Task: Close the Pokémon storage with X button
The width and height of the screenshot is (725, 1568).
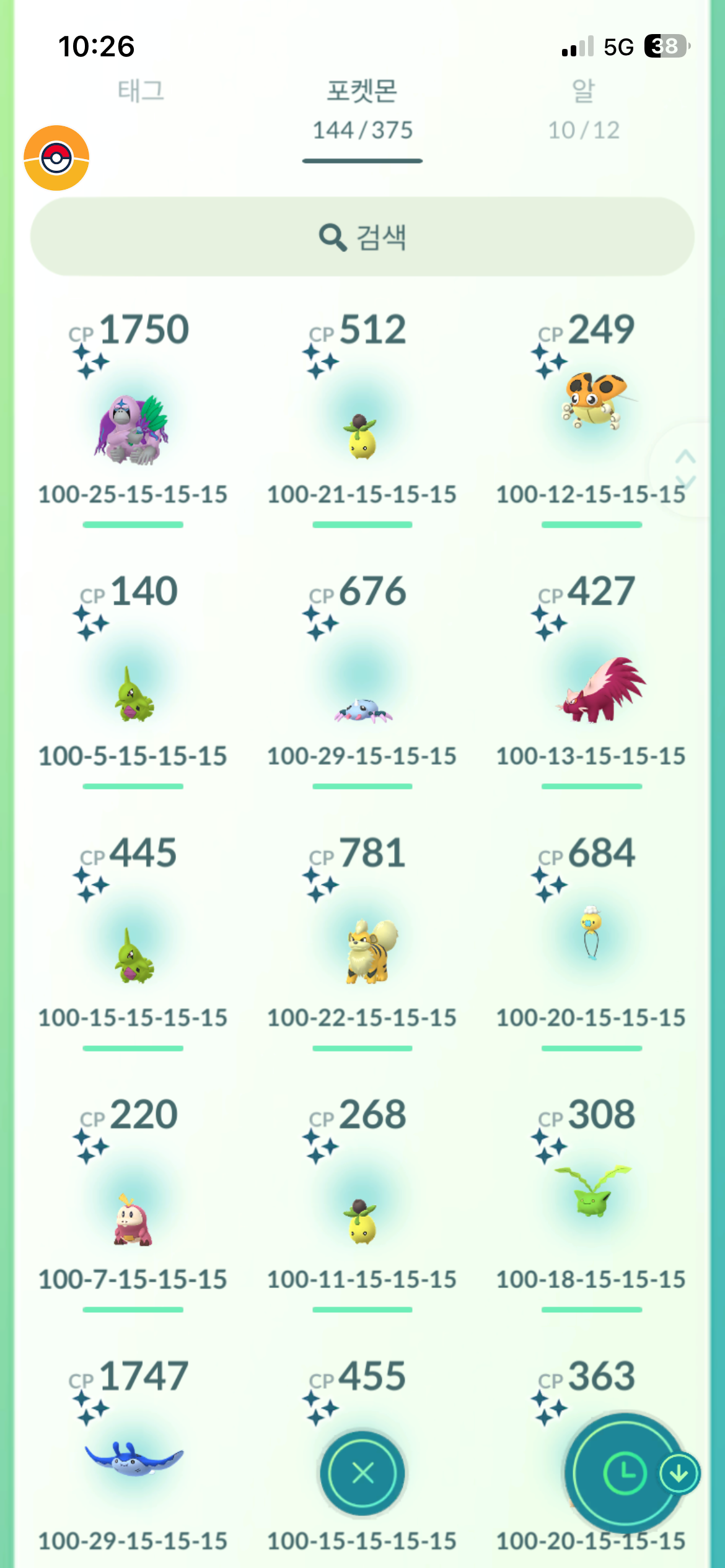Action: (362, 1473)
